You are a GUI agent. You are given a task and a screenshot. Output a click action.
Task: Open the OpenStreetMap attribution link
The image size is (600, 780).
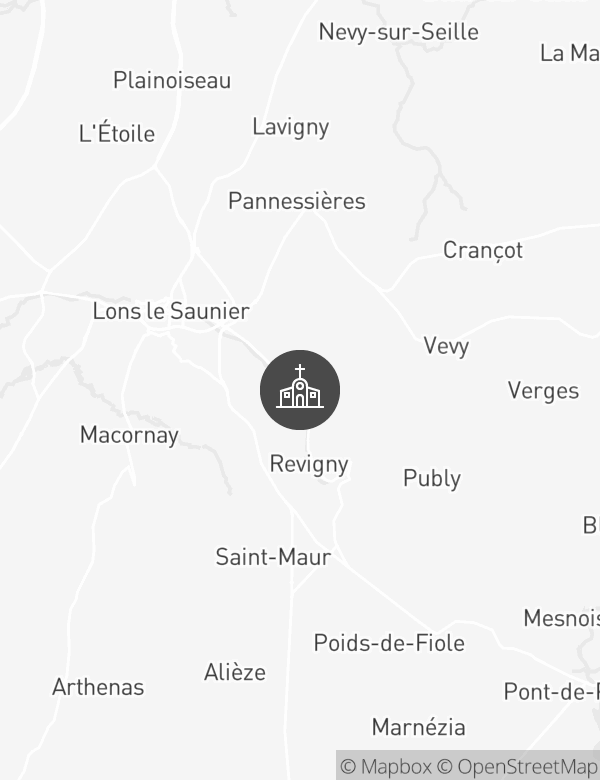pyautogui.click(x=518, y=767)
